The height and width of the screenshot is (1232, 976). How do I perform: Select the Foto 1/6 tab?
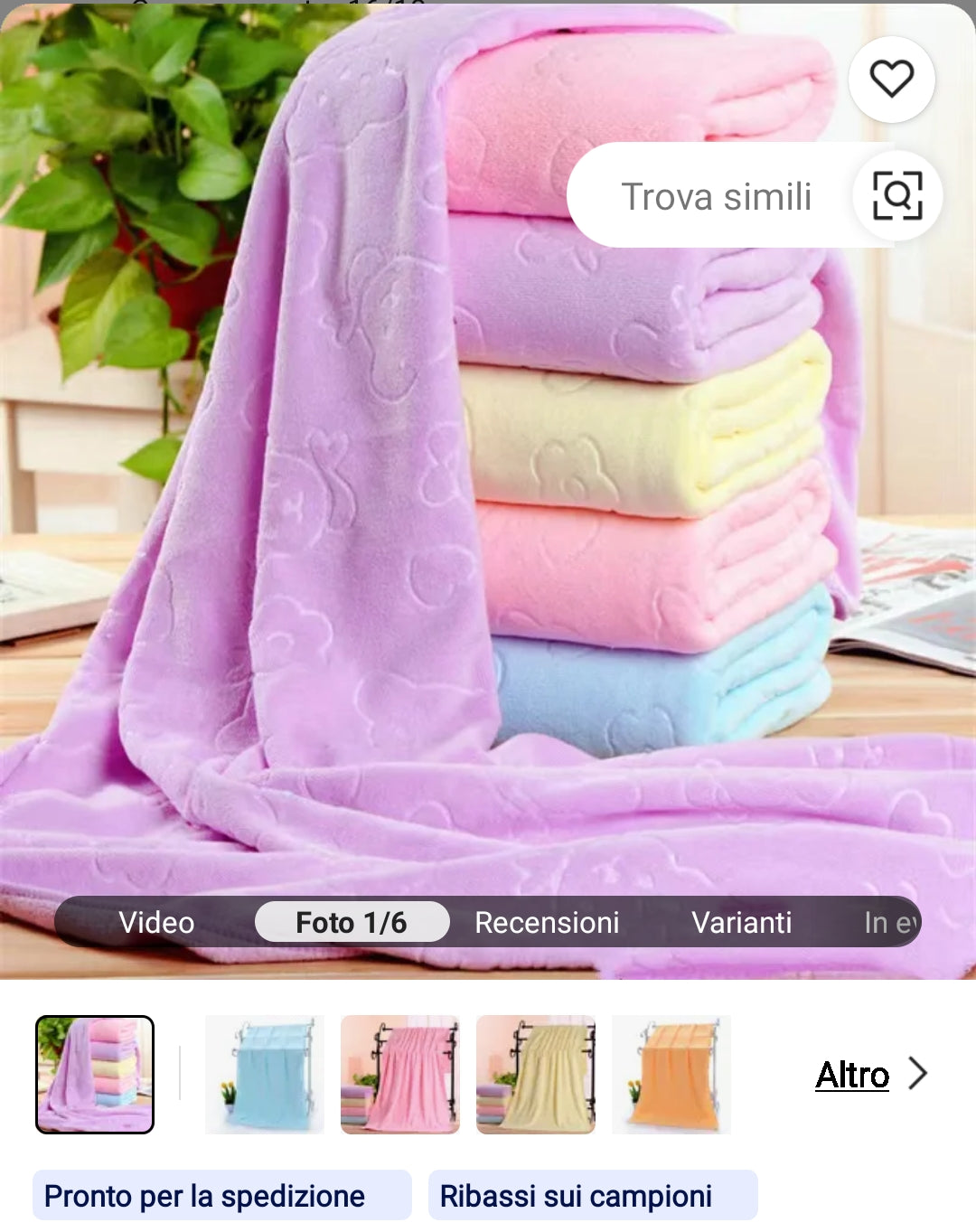(352, 922)
